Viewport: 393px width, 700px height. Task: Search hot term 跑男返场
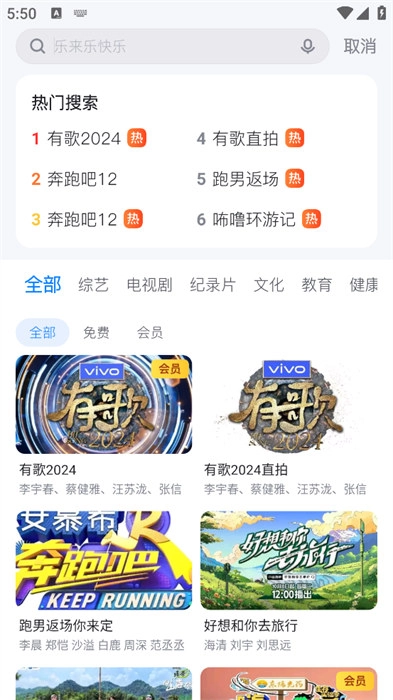point(245,179)
